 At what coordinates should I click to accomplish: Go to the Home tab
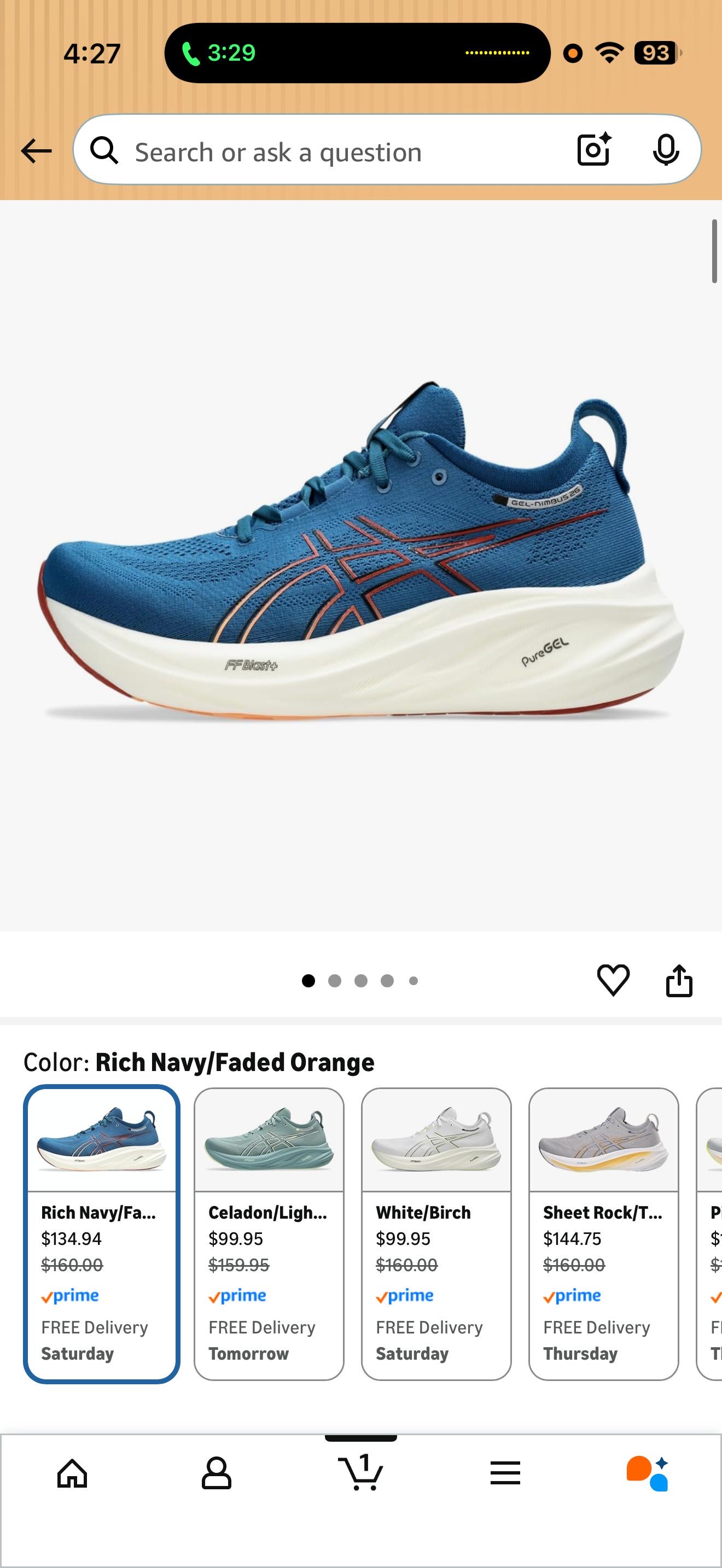tap(72, 1473)
